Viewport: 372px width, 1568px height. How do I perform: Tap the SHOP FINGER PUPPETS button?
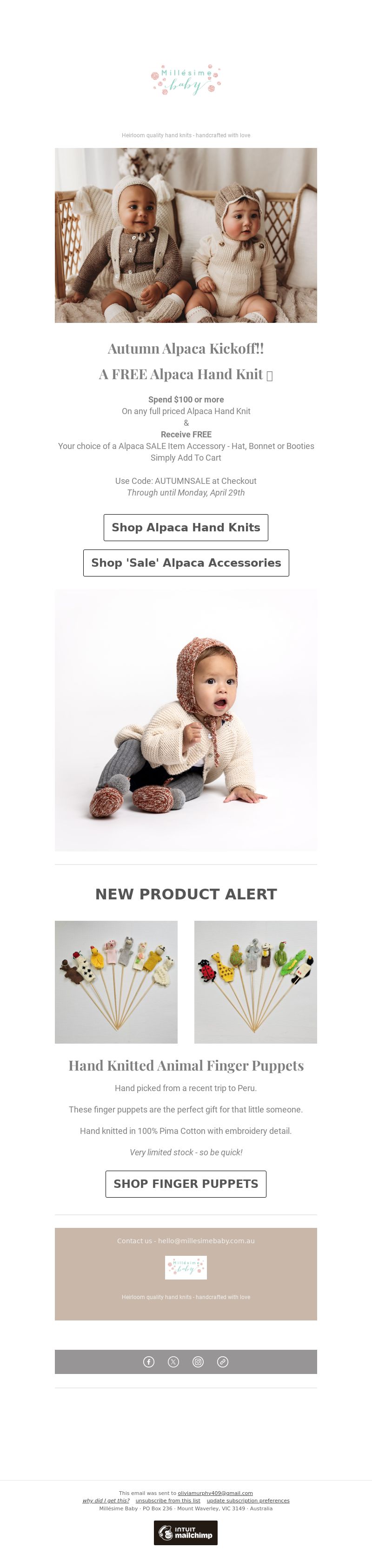click(x=186, y=1183)
